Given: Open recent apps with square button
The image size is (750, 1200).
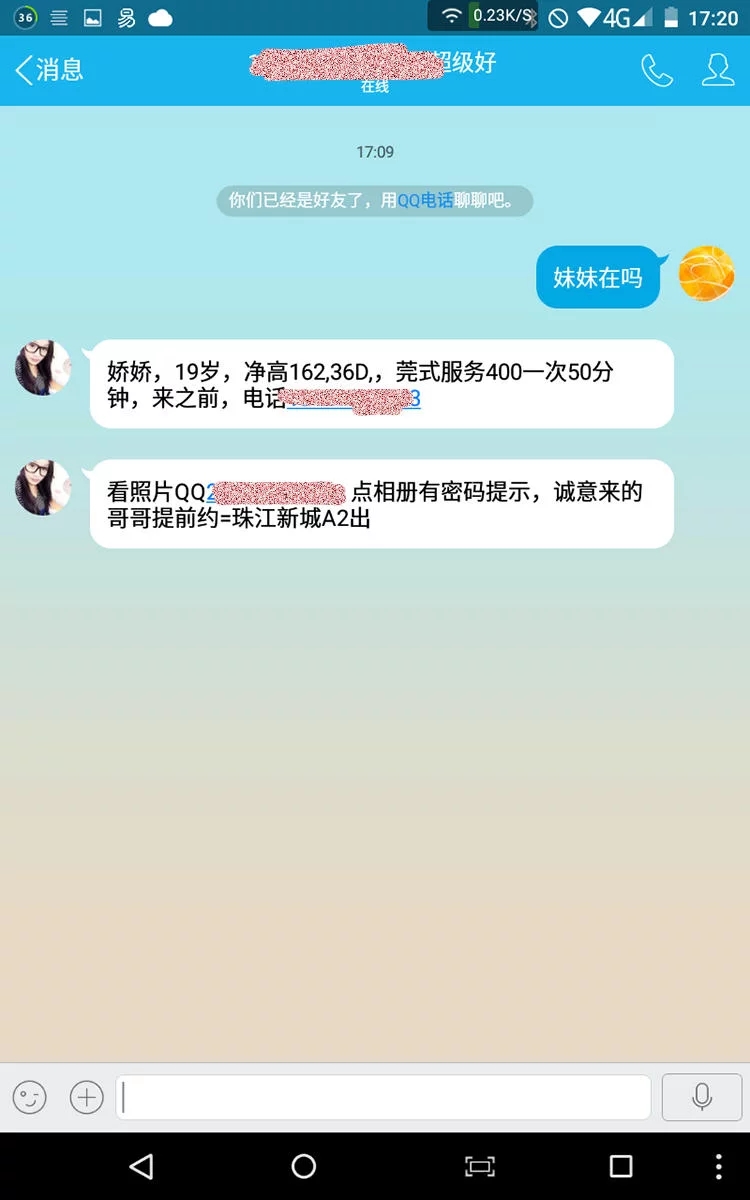Looking at the screenshot, I should (621, 1166).
